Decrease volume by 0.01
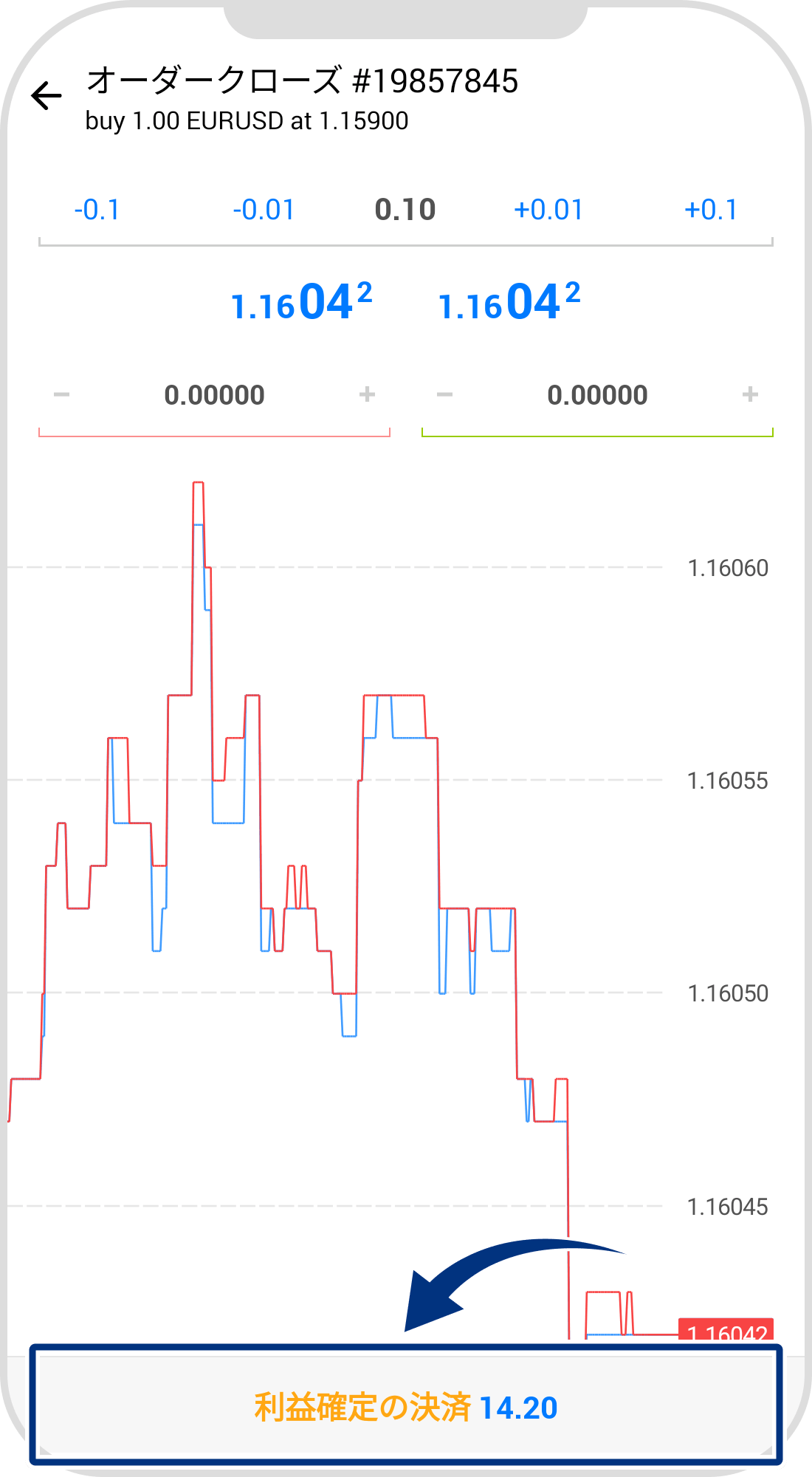The height and width of the screenshot is (1477, 812). (x=264, y=210)
